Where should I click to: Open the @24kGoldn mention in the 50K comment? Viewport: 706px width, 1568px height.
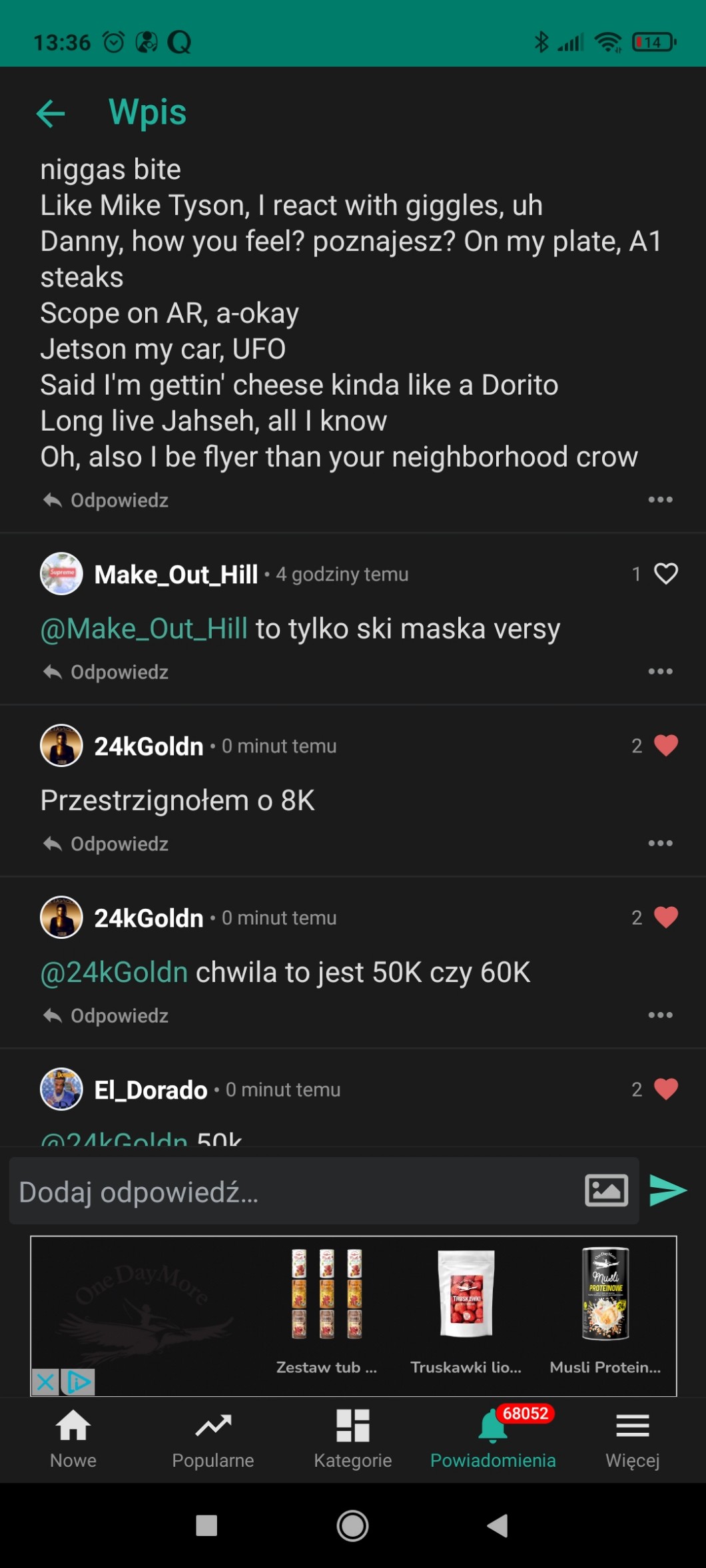tap(114, 973)
